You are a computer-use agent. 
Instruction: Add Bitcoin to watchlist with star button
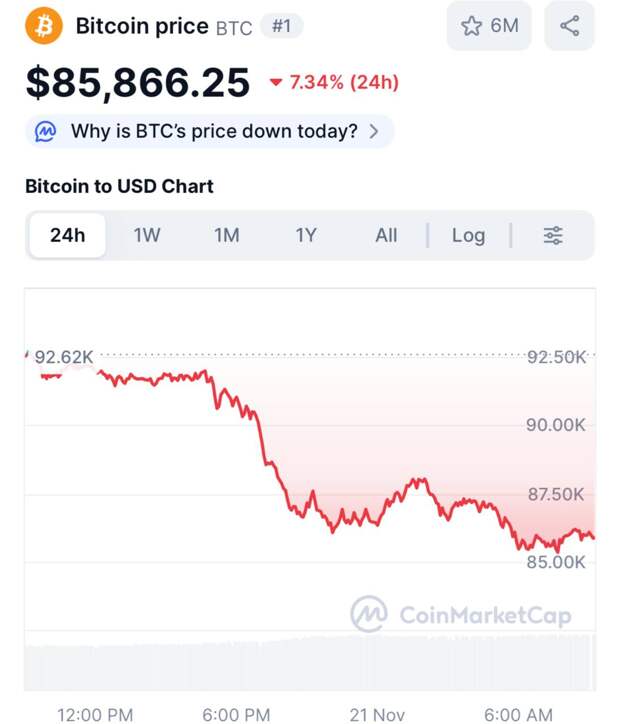[x=489, y=26]
